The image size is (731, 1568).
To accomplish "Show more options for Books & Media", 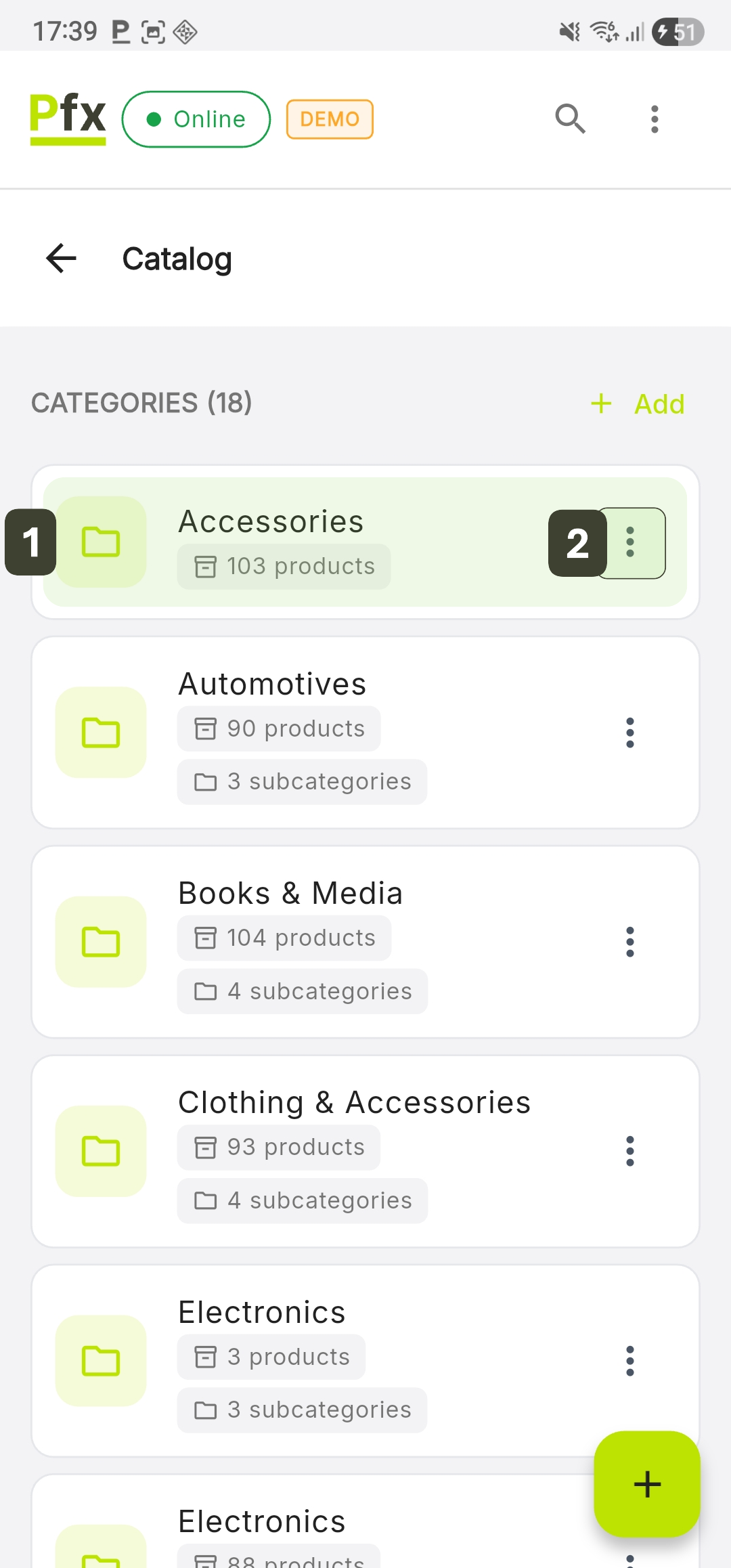I will click(630, 942).
